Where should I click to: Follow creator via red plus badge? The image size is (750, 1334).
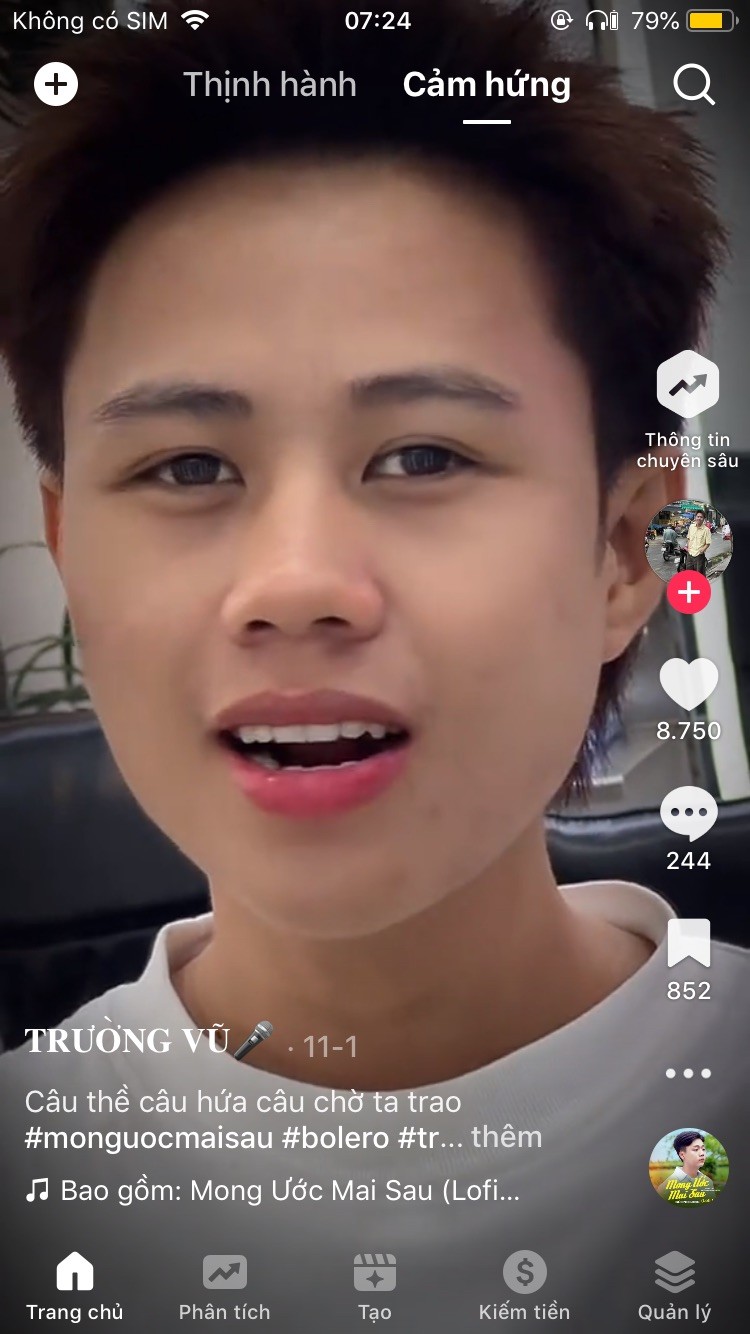click(x=688, y=593)
